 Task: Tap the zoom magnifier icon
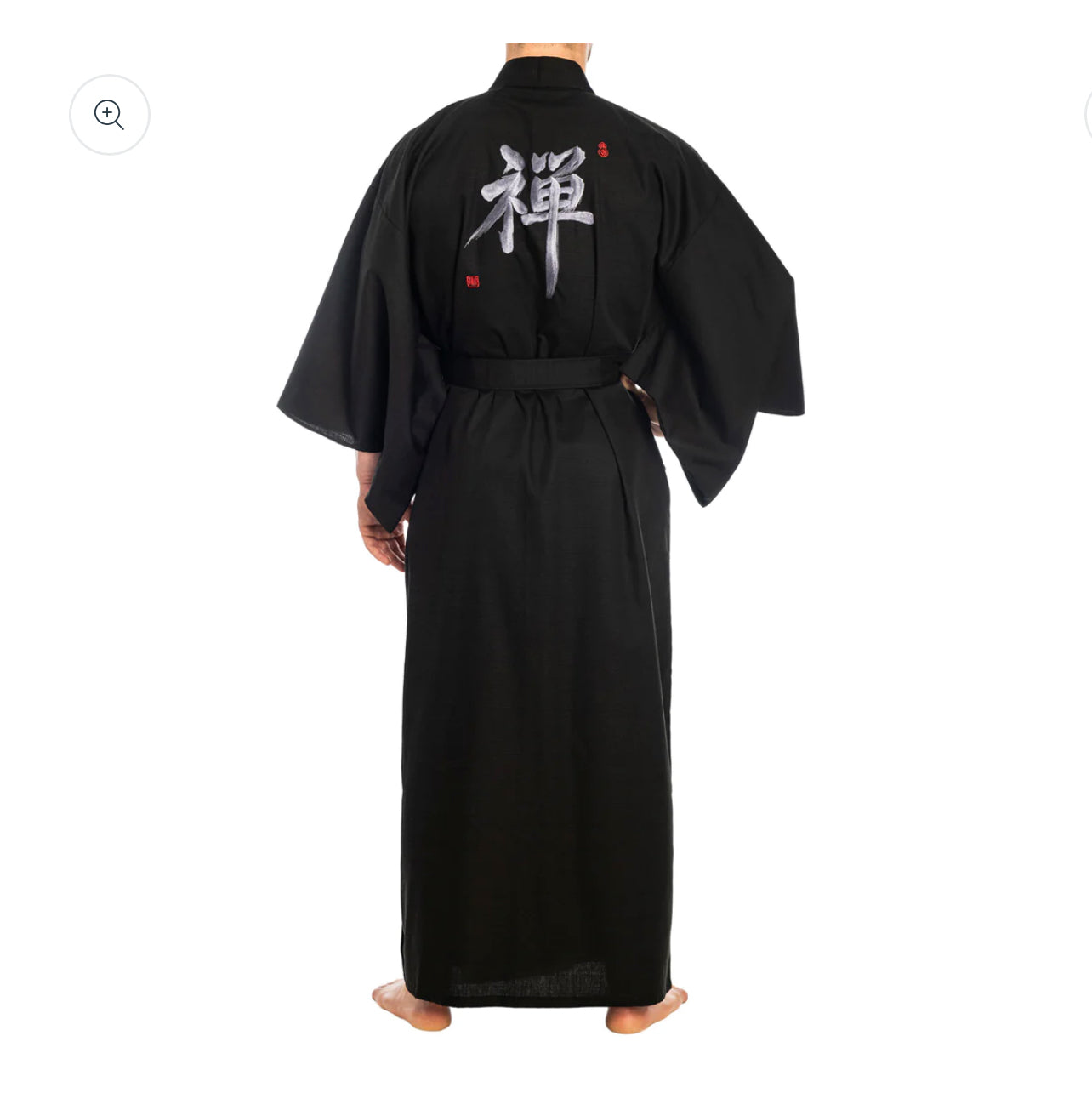(110, 115)
